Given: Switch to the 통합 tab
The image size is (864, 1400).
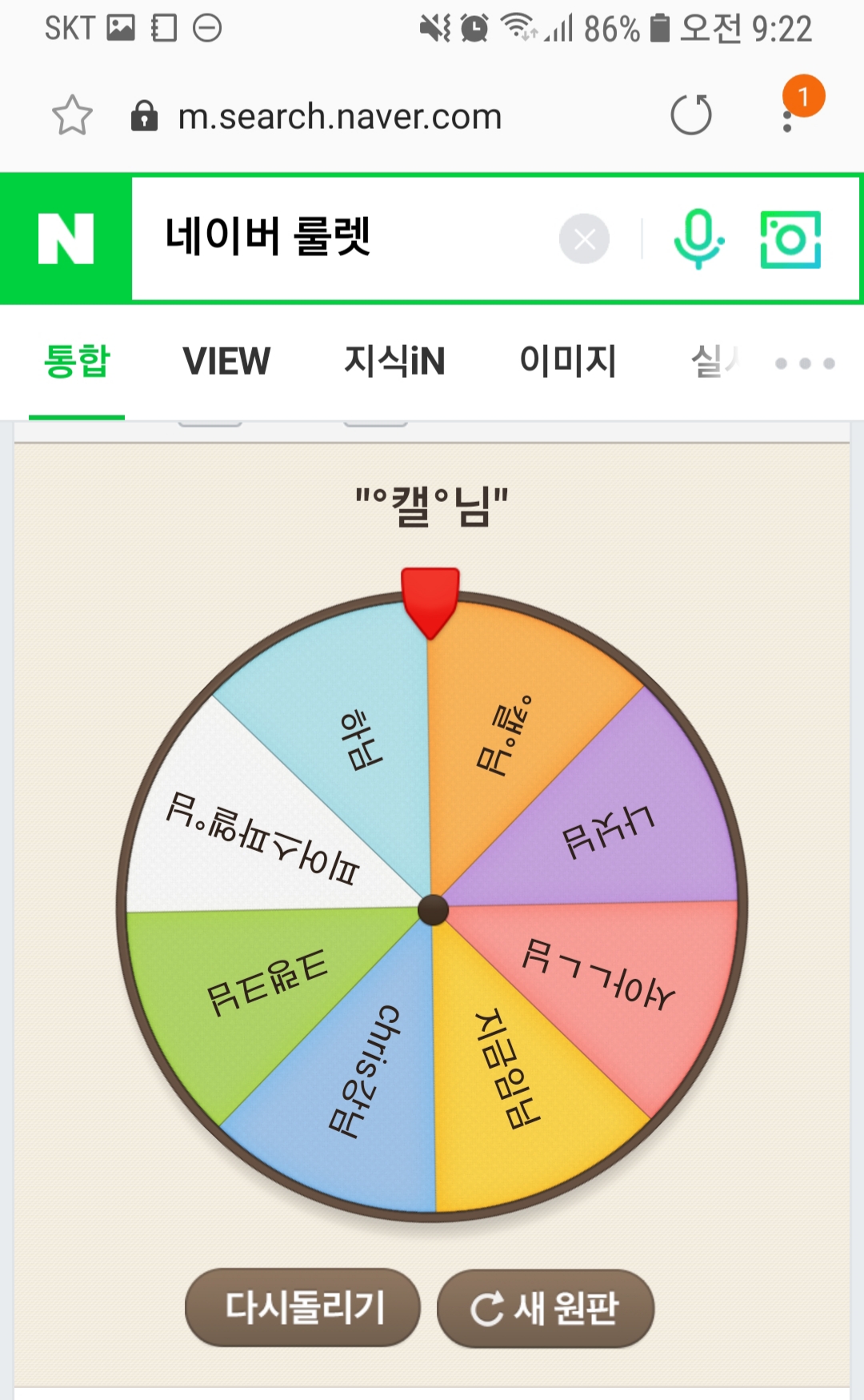Looking at the screenshot, I should coord(77,361).
